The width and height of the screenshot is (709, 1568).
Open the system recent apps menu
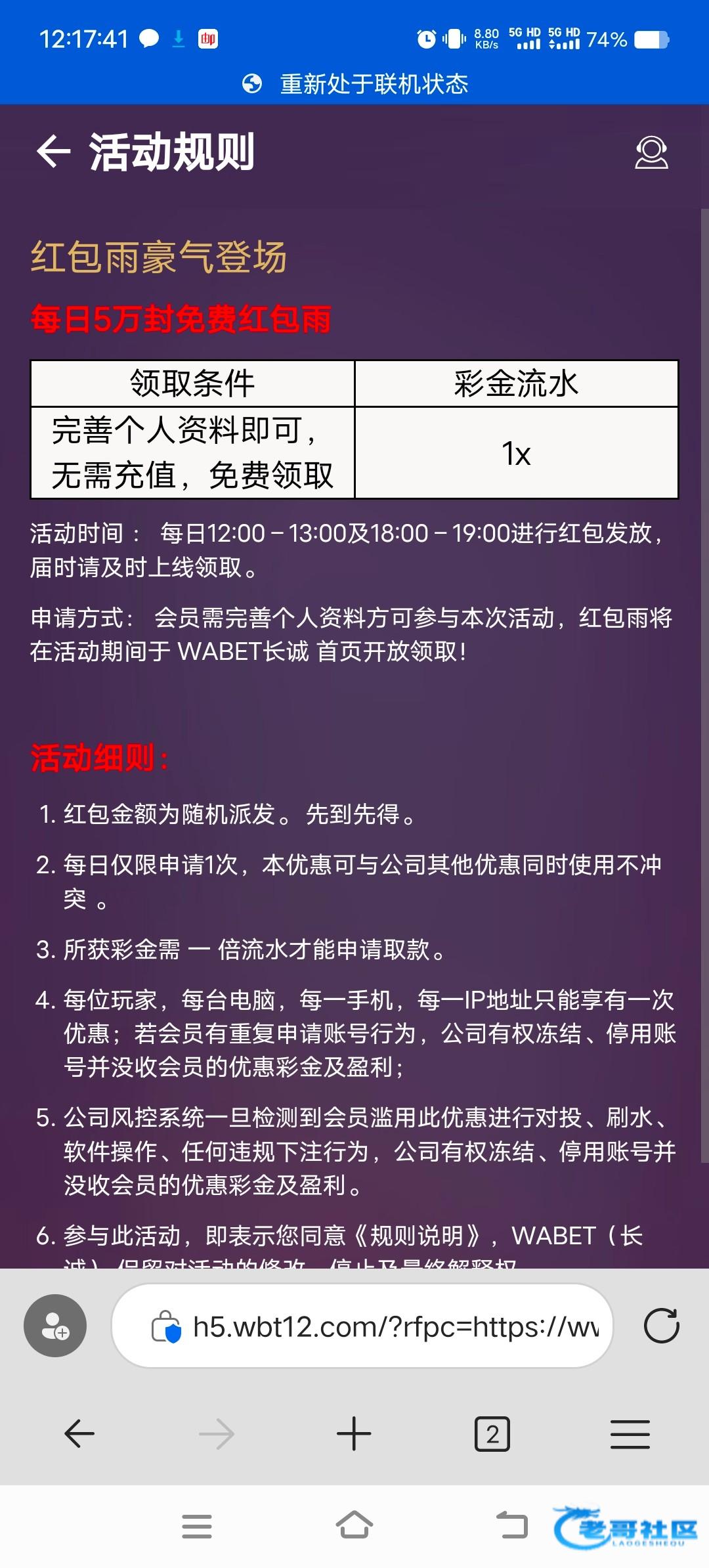(197, 1527)
